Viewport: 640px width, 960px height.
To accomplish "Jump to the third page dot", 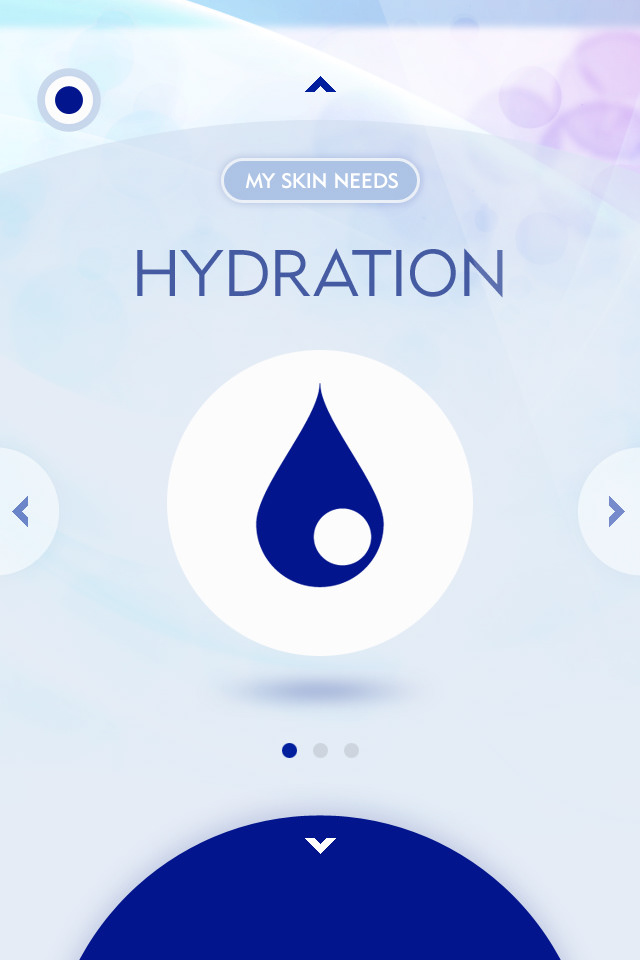I will coord(351,750).
